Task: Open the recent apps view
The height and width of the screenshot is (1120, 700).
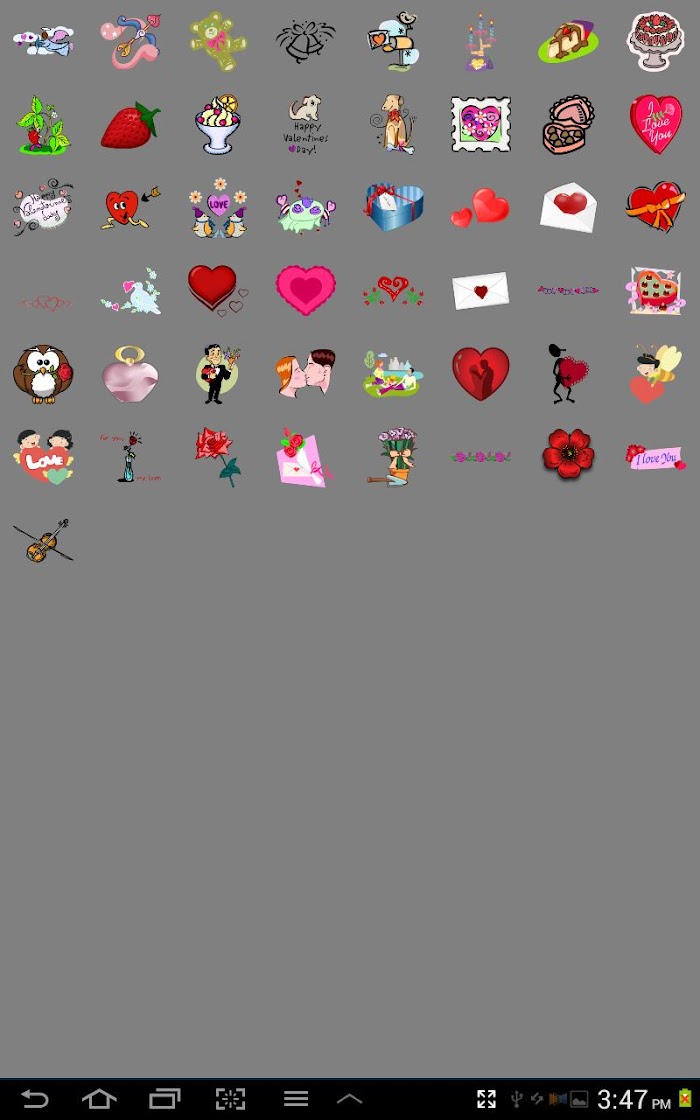Action: tap(164, 1099)
